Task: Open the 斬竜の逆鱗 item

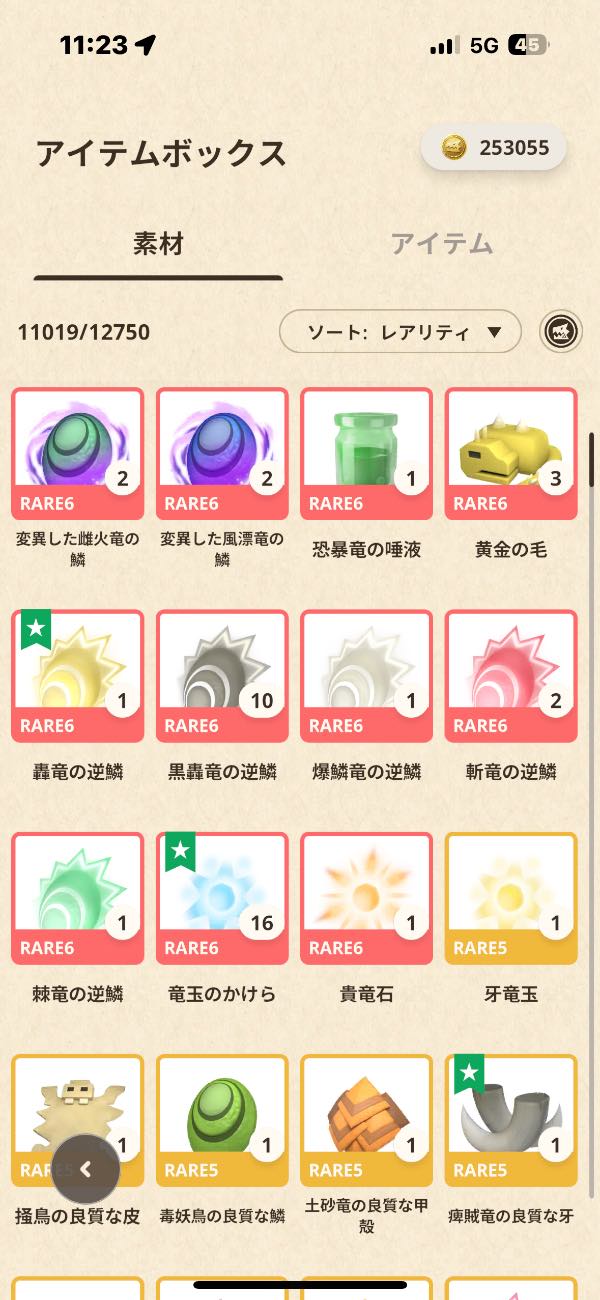Action: point(511,677)
